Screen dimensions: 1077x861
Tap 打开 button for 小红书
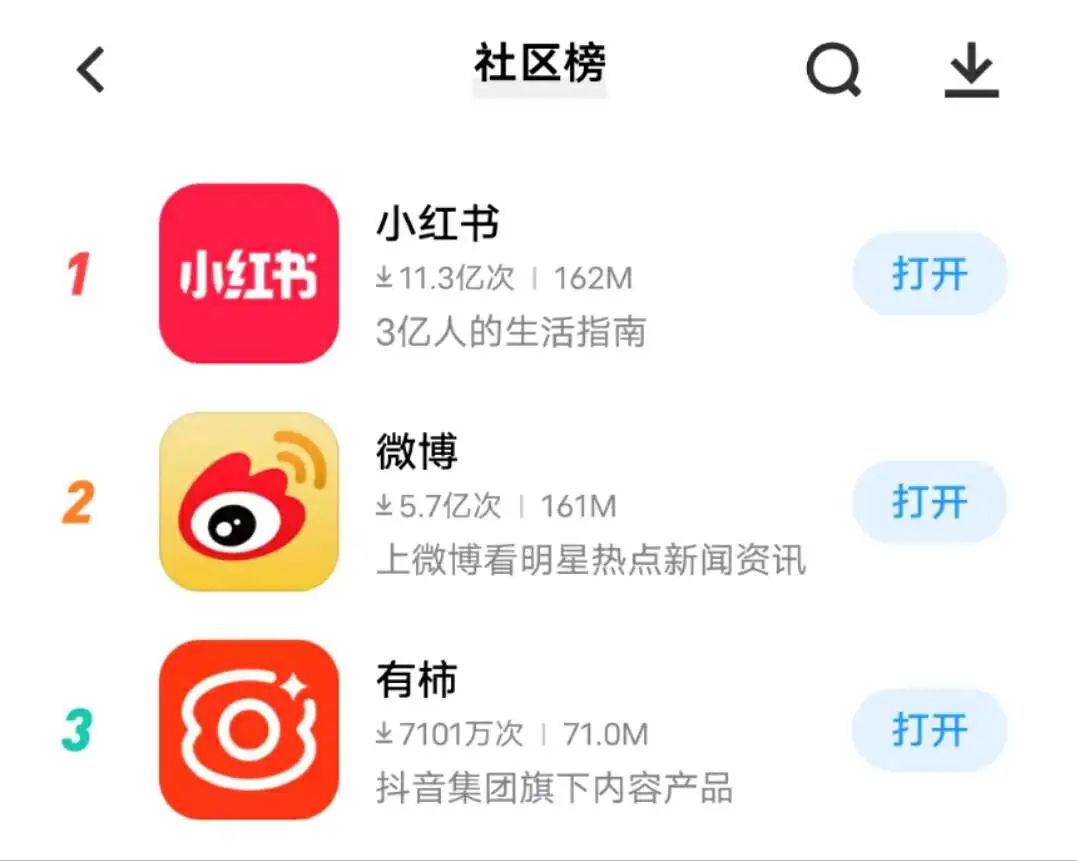point(929,274)
